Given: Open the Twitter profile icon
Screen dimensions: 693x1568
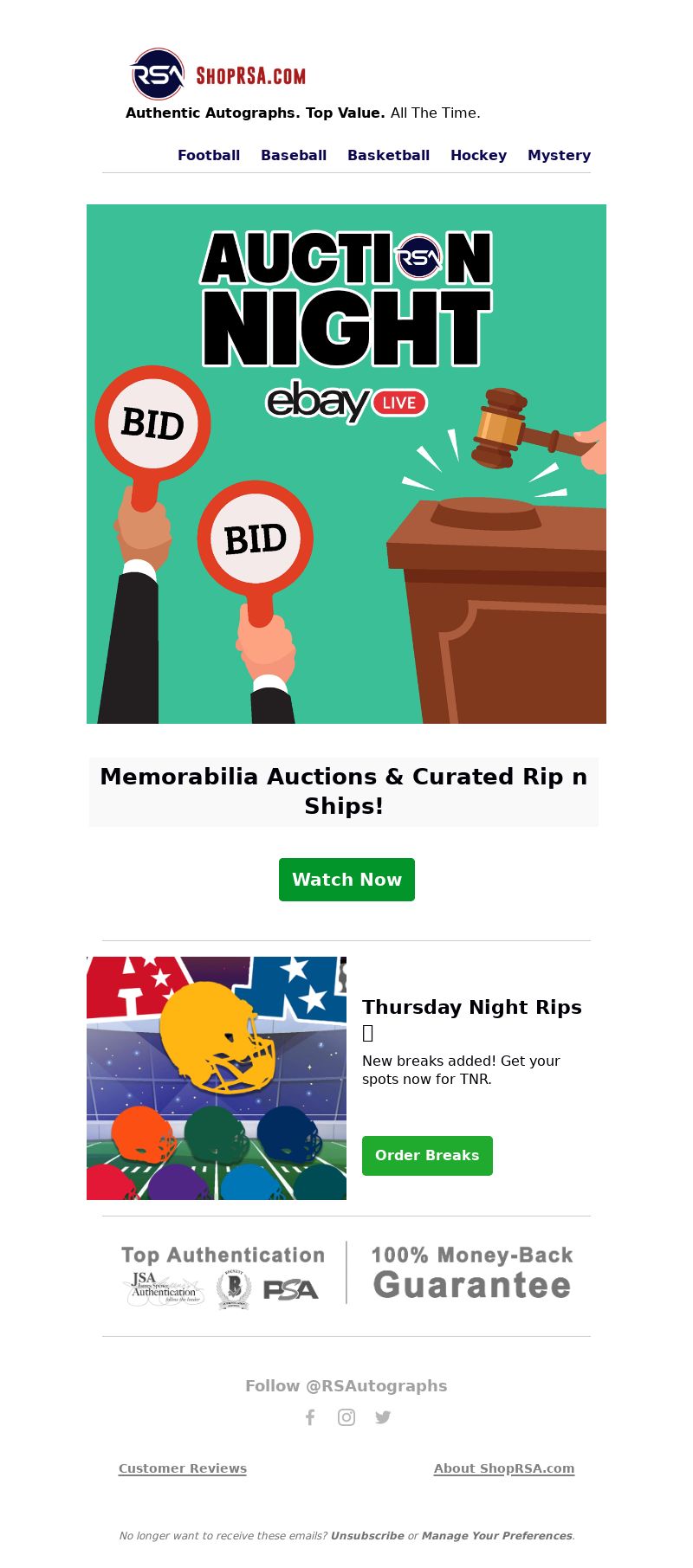Looking at the screenshot, I should (x=383, y=1417).
